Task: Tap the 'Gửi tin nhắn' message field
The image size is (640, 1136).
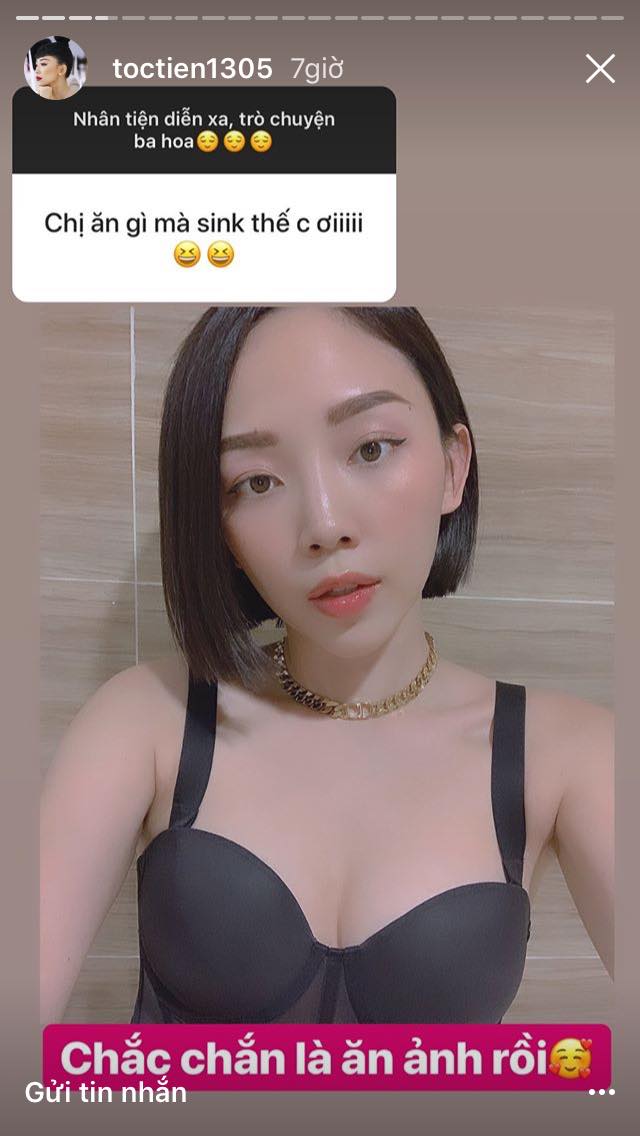Action: 106,1092
